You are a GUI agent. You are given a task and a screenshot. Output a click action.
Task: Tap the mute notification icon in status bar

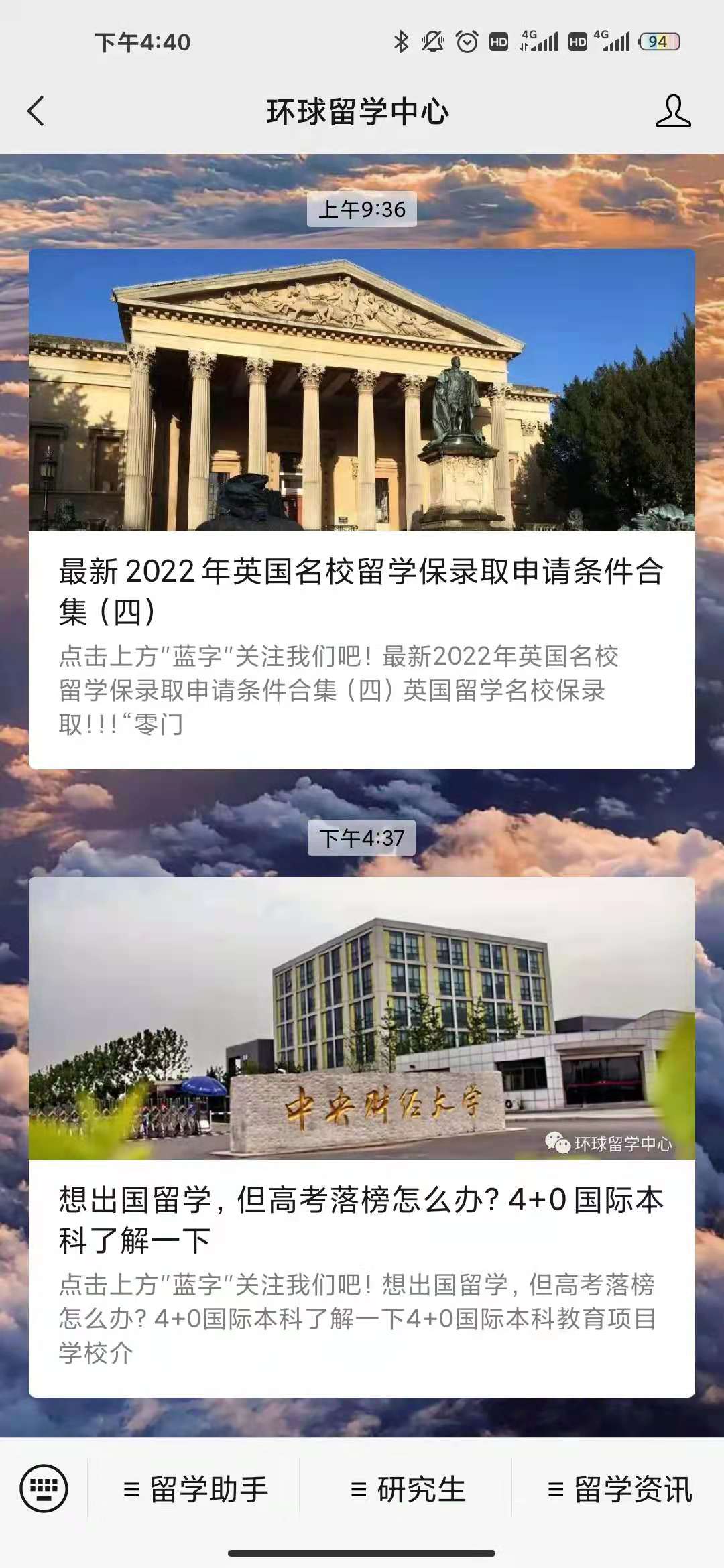(432, 40)
